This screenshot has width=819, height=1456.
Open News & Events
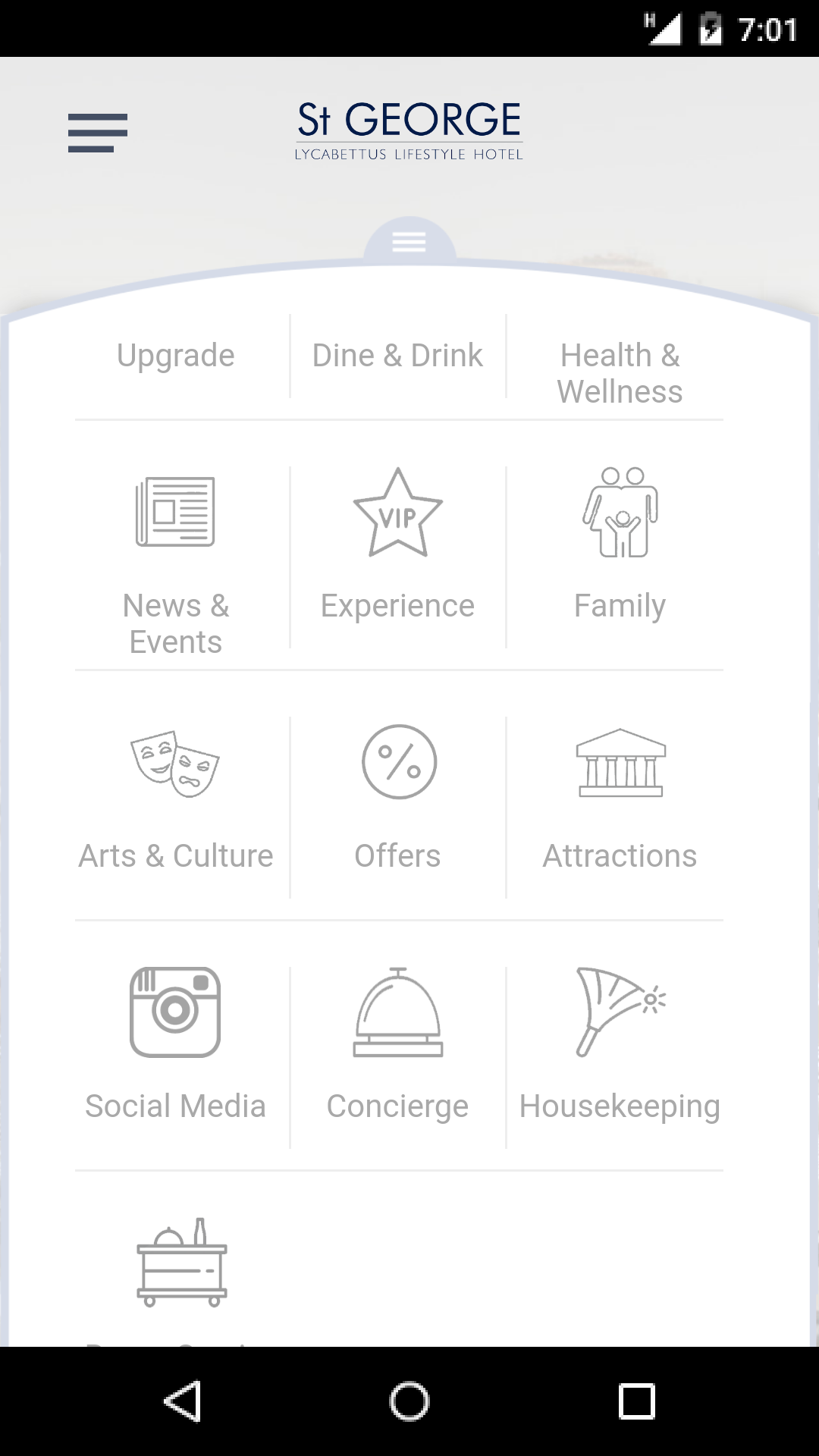(x=176, y=561)
